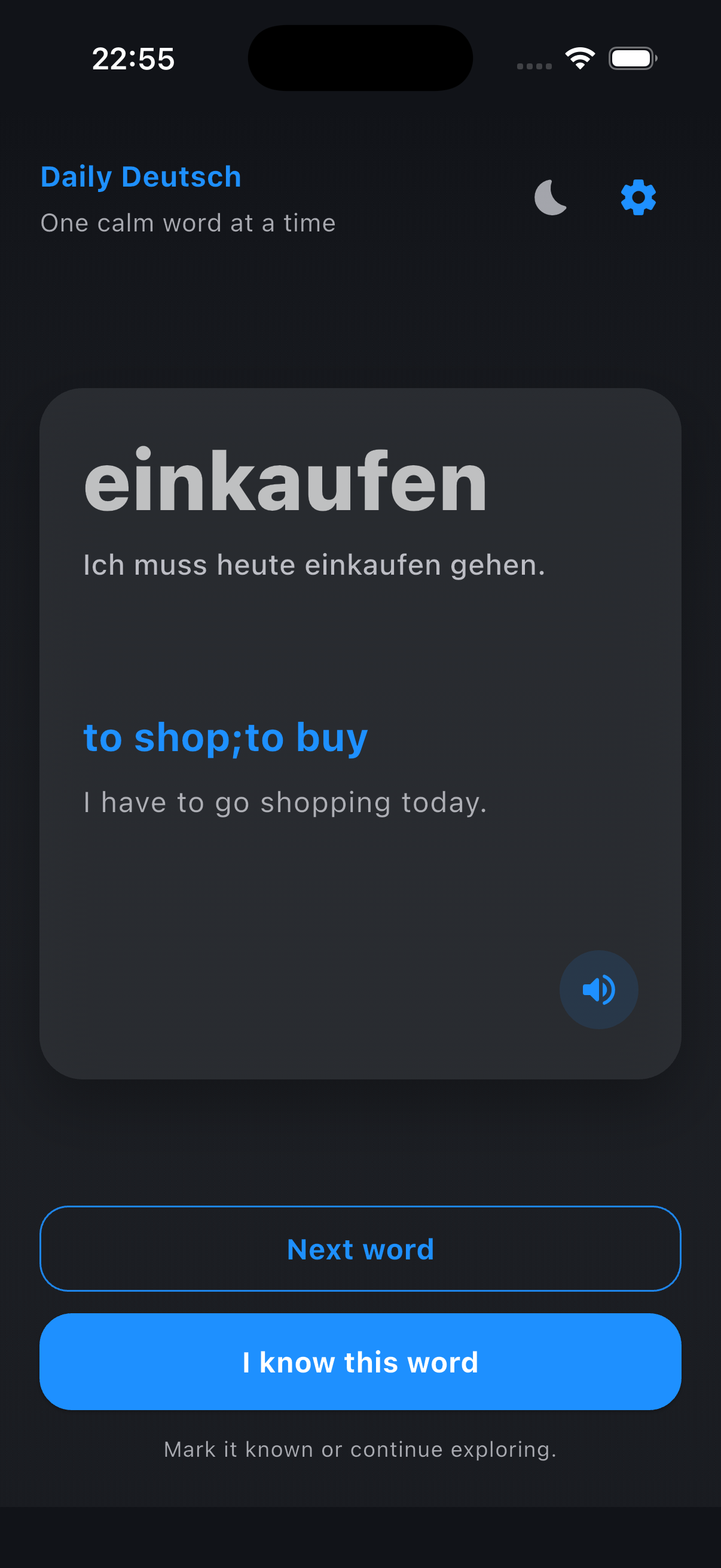This screenshot has width=721, height=1568.
Task: Tap the Next word button
Action: tap(360, 1249)
